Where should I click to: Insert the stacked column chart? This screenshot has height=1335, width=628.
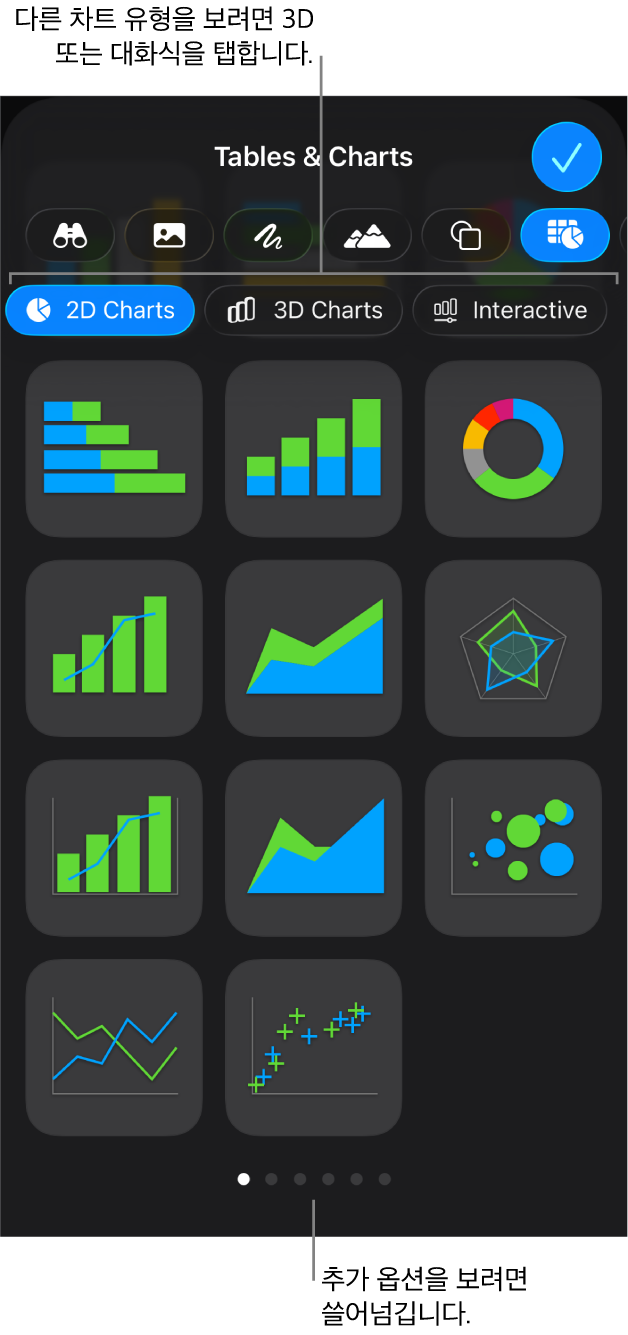pyautogui.click(x=314, y=448)
